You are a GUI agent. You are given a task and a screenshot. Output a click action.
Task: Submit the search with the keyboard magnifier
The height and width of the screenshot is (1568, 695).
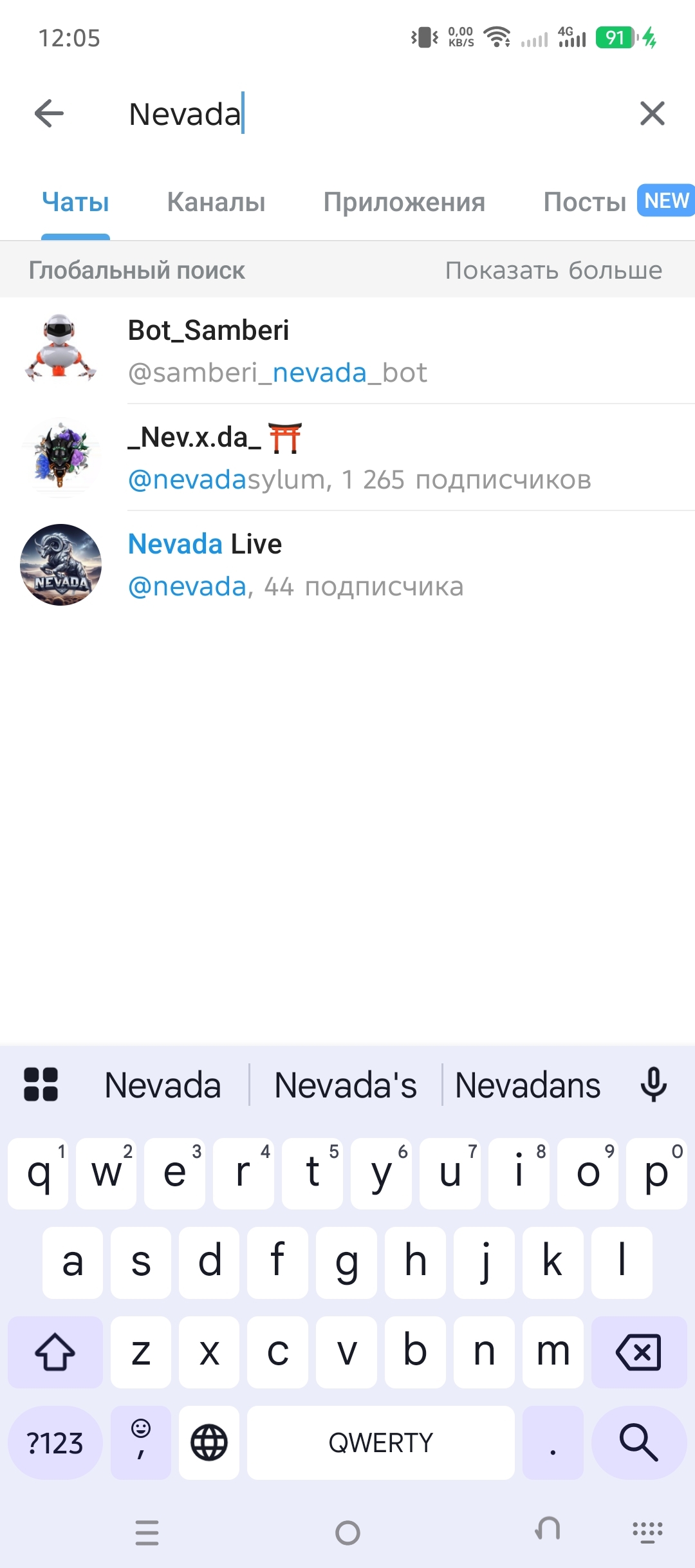(638, 1442)
